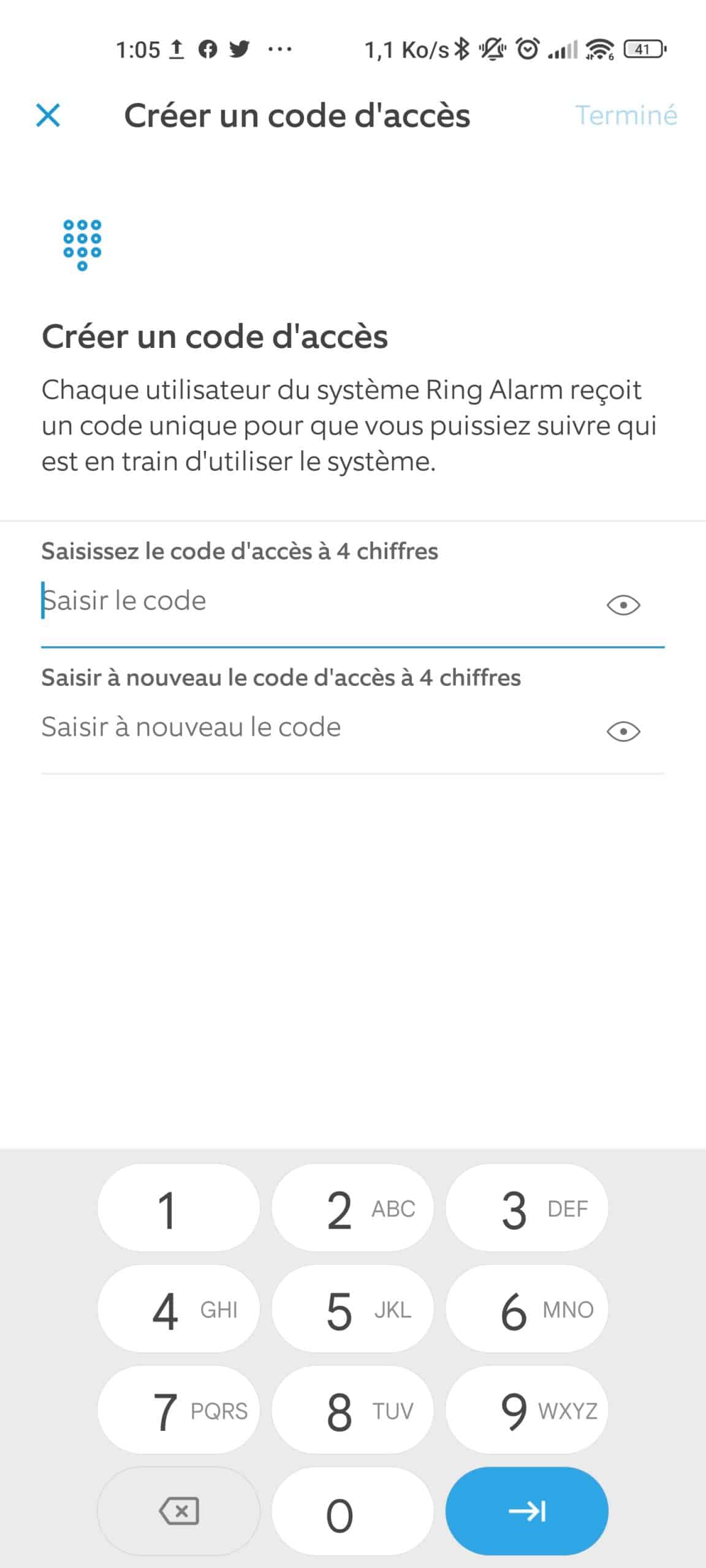
Task: Show the first code with eye icon
Action: click(x=623, y=605)
